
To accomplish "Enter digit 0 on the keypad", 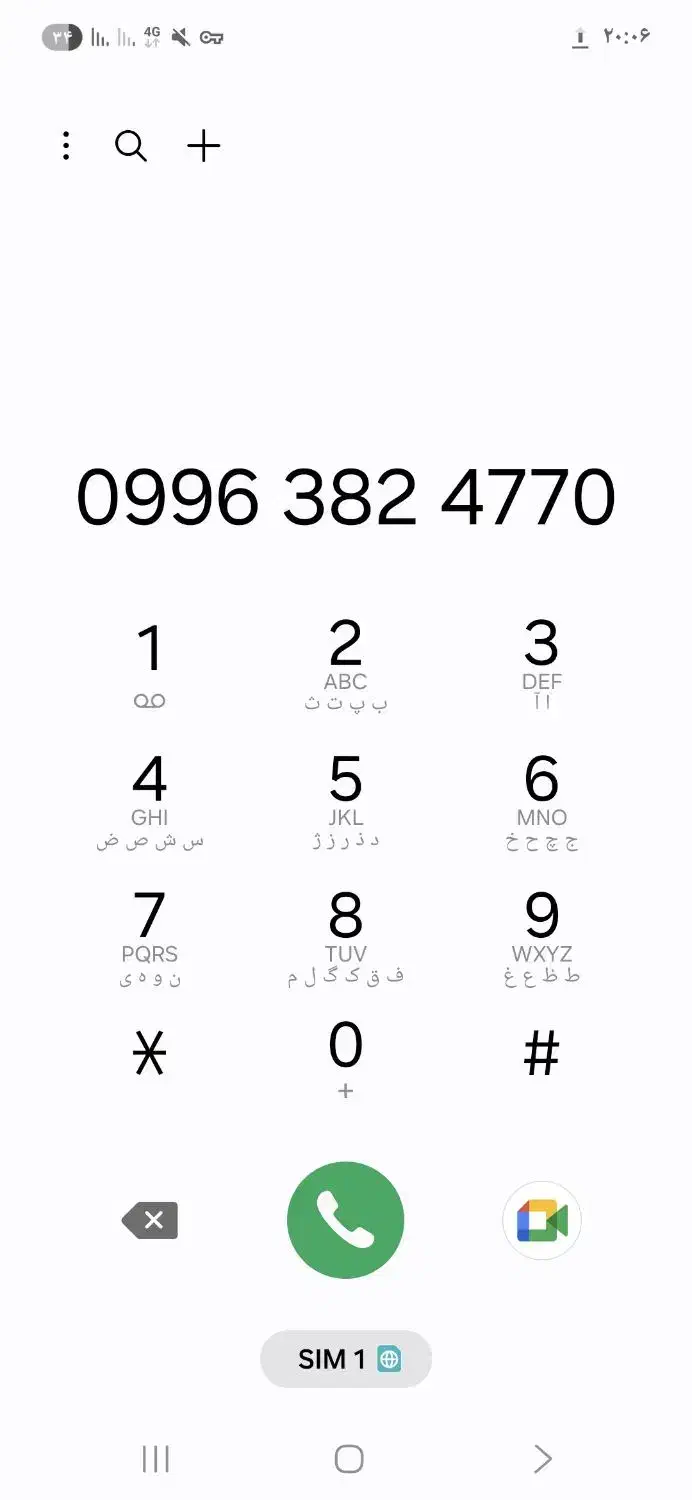I will [346, 1060].
